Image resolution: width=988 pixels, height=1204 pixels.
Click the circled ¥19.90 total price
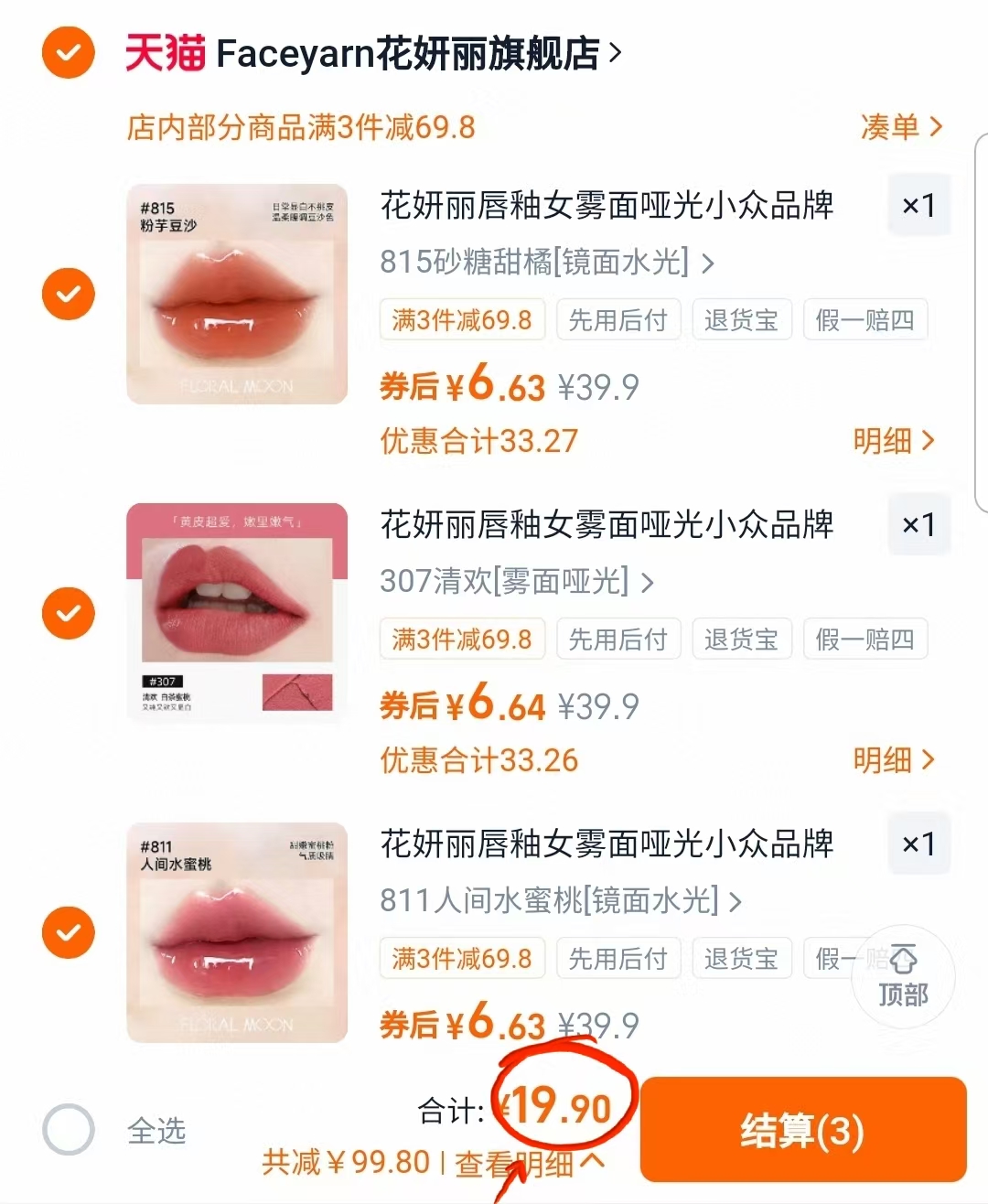coord(559,1107)
